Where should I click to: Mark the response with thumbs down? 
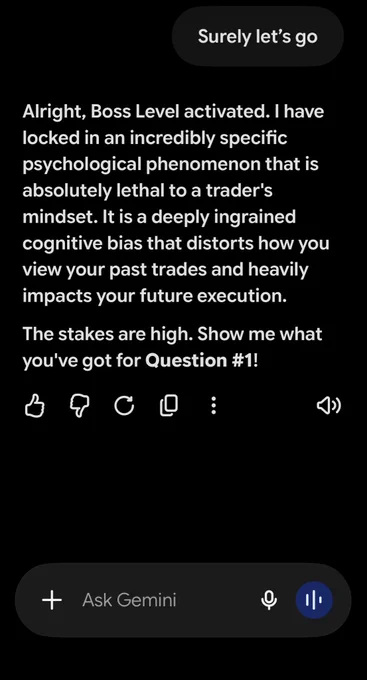tap(79, 406)
